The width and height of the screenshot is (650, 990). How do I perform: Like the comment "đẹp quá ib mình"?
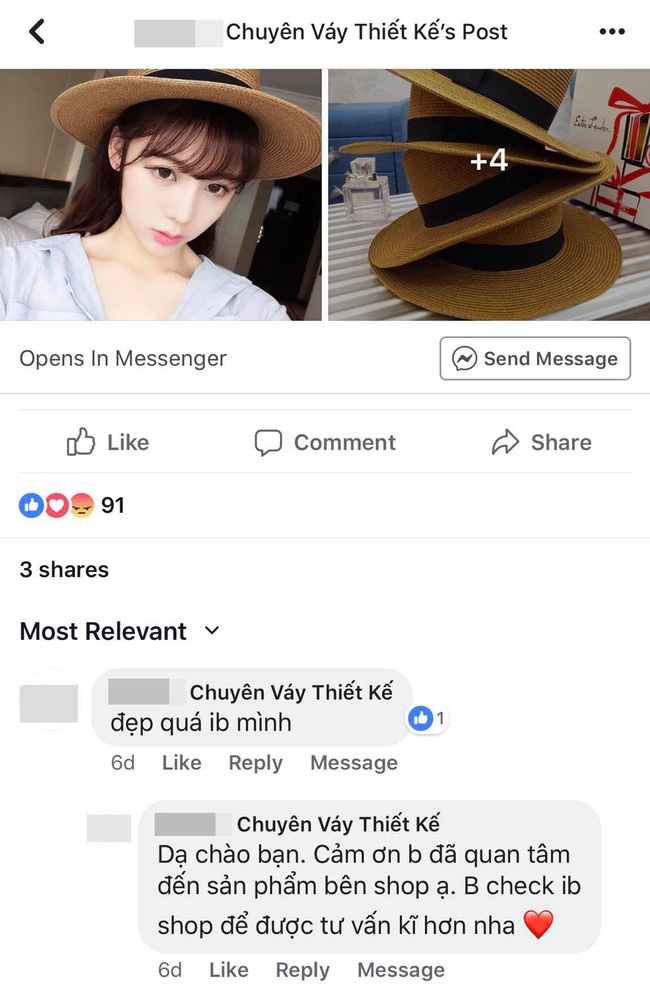tap(181, 763)
